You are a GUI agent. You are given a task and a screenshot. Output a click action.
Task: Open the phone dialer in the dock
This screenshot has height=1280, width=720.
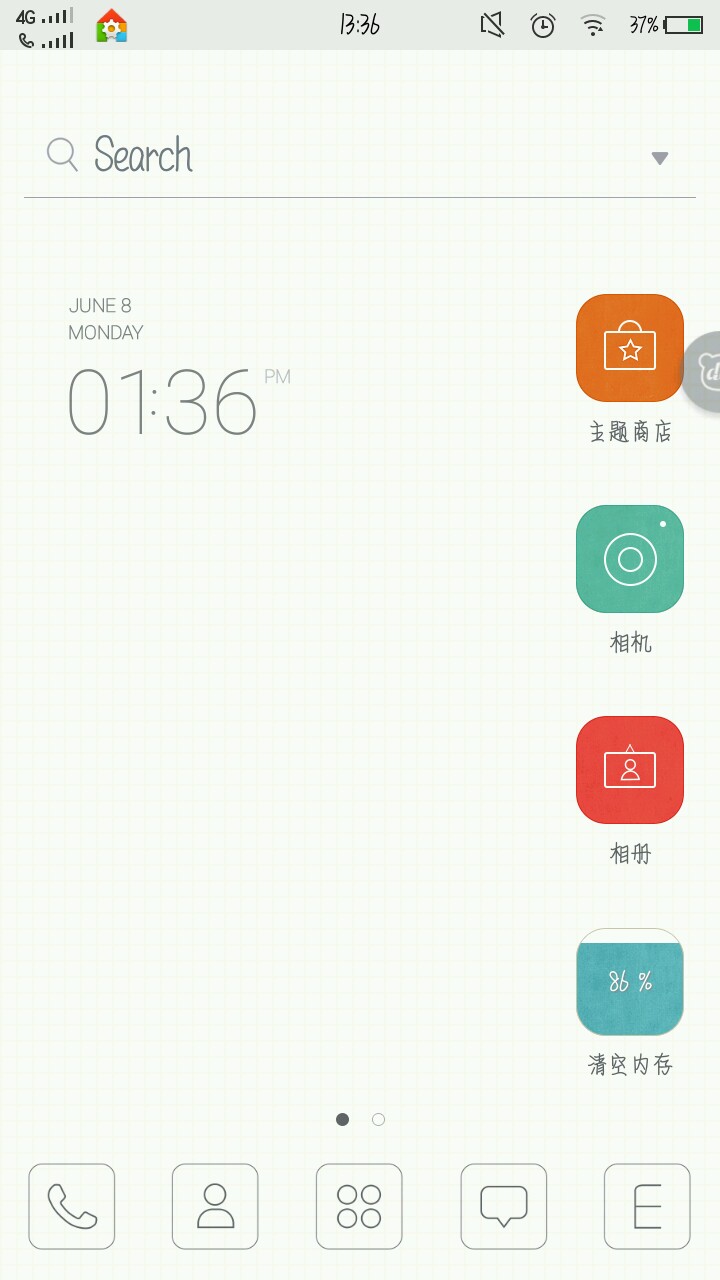pyautogui.click(x=72, y=1206)
